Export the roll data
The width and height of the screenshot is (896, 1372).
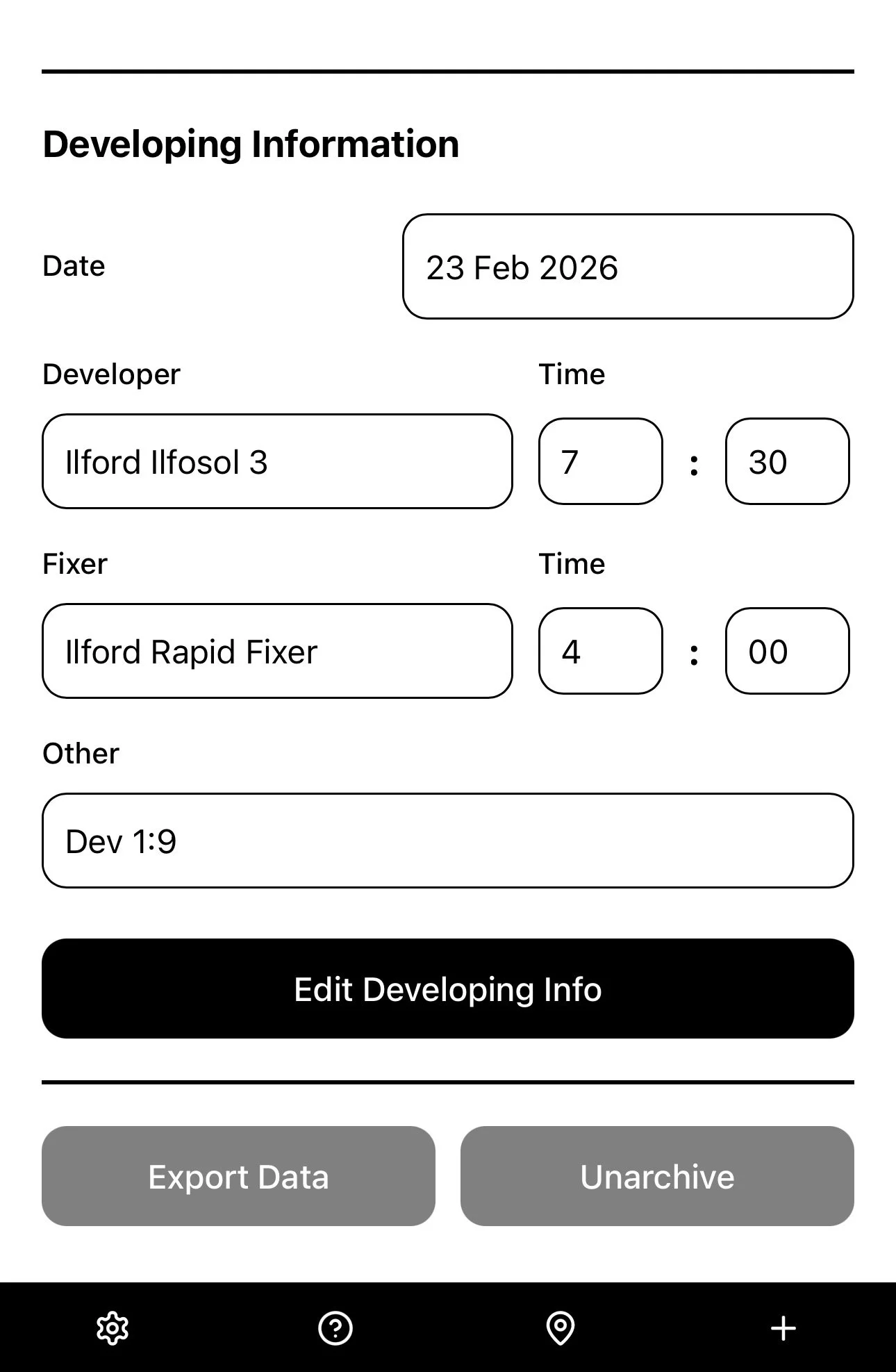point(238,1176)
